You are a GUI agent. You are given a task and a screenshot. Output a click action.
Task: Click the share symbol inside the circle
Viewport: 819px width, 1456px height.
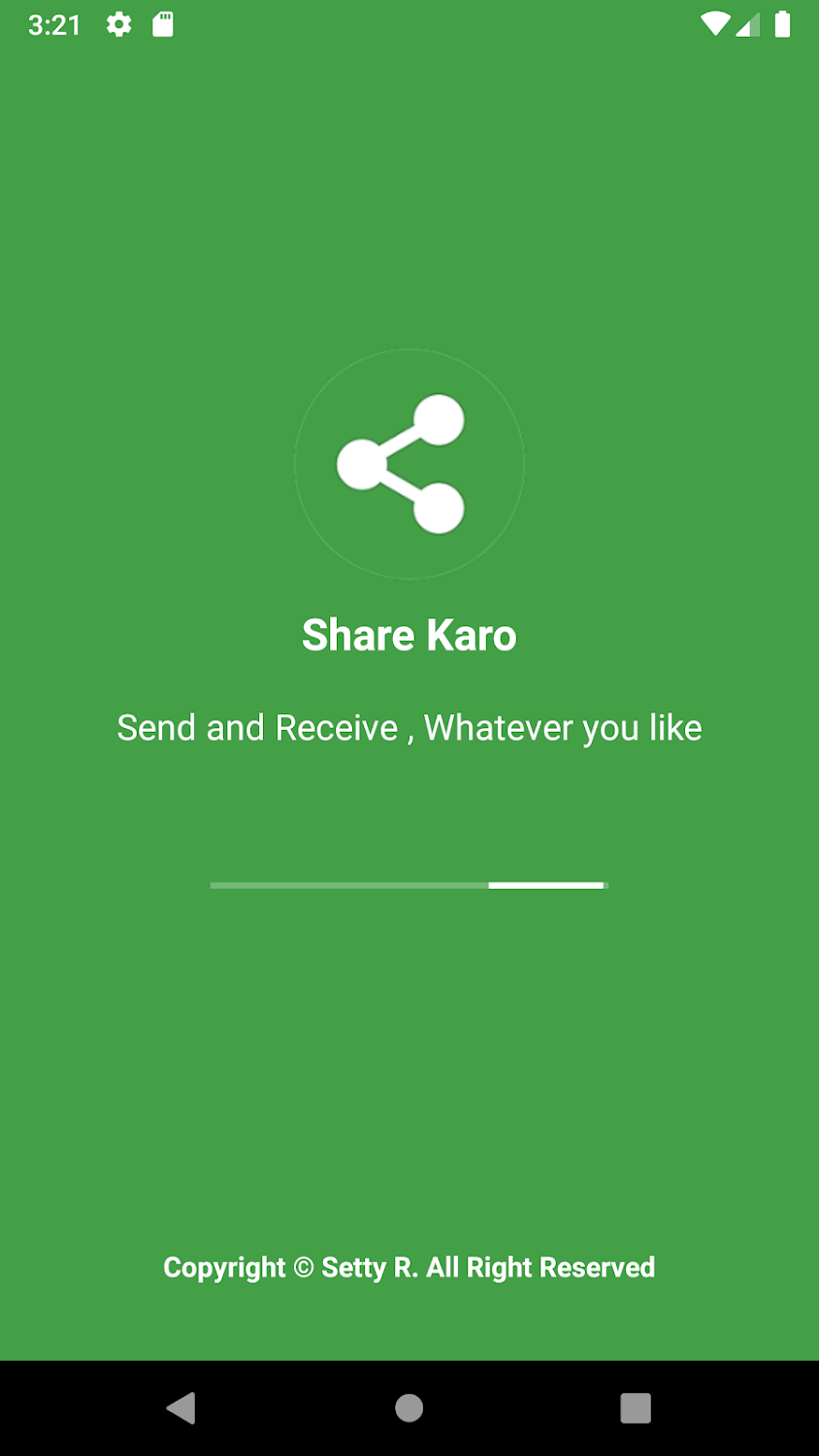pos(409,464)
